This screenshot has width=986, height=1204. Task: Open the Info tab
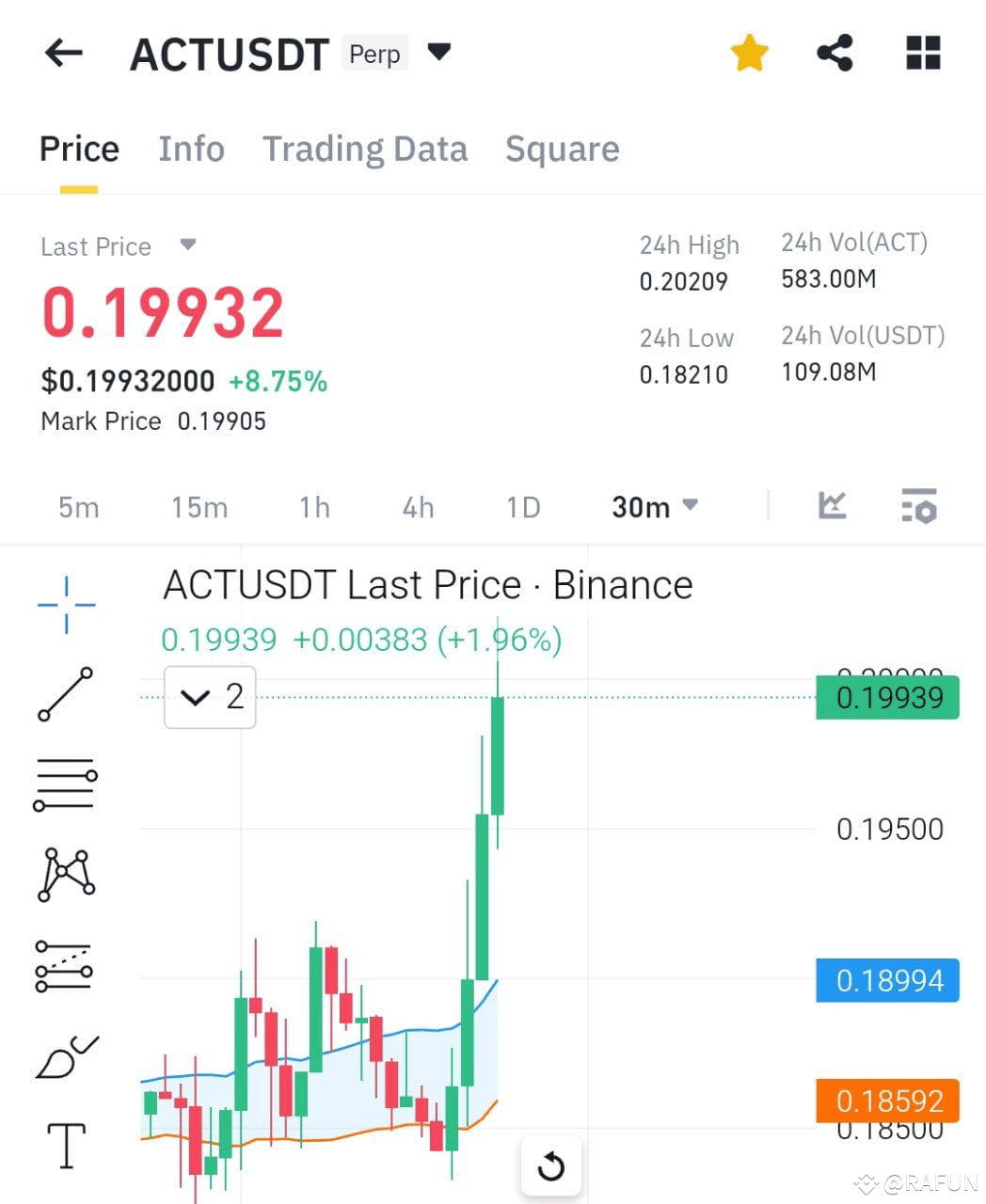click(191, 149)
